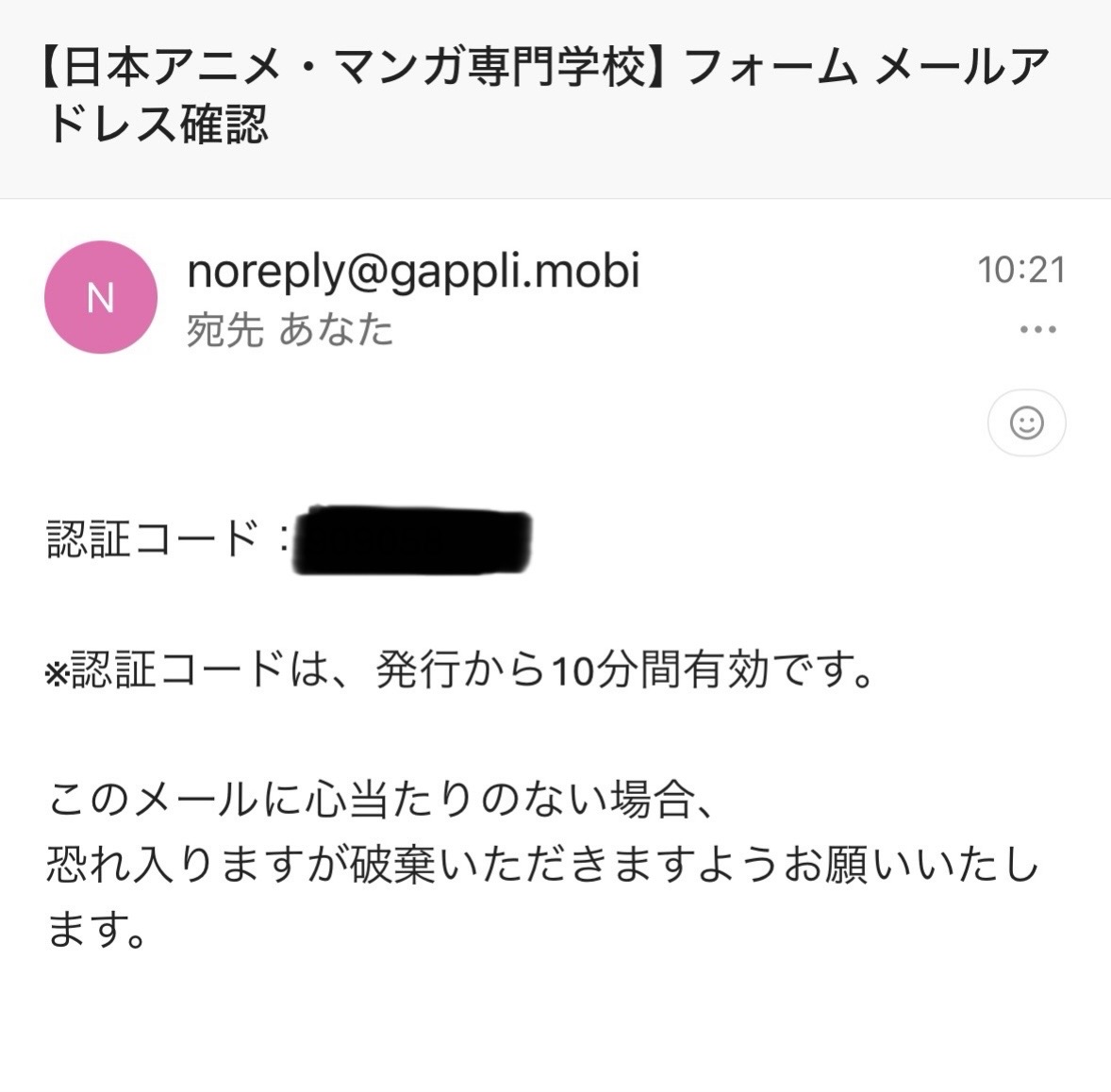The height and width of the screenshot is (1092, 1111).
Task: Expand recipient details next to 宛先 あなた
Action: (290, 330)
